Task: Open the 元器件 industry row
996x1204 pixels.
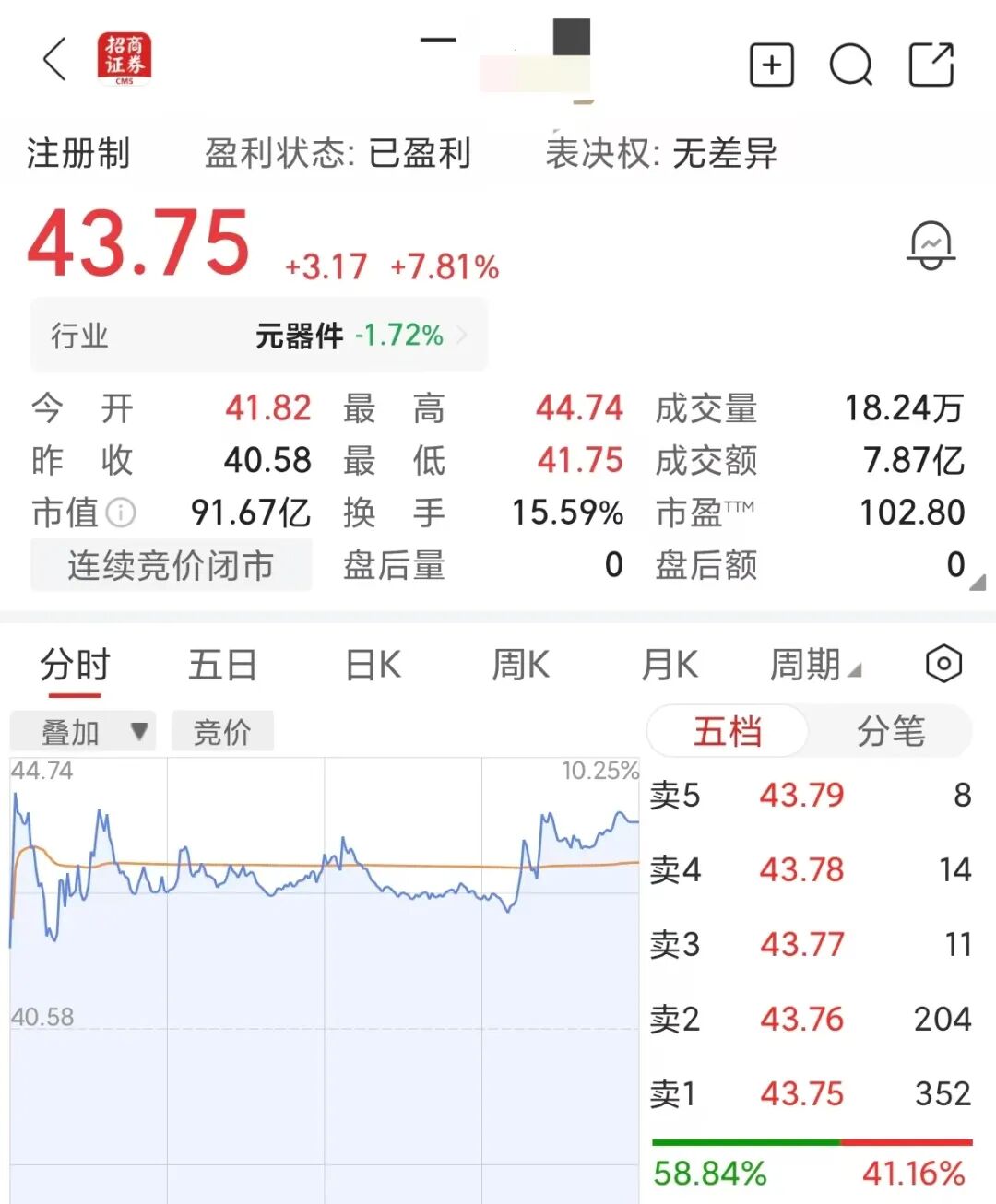Action: click(x=258, y=336)
